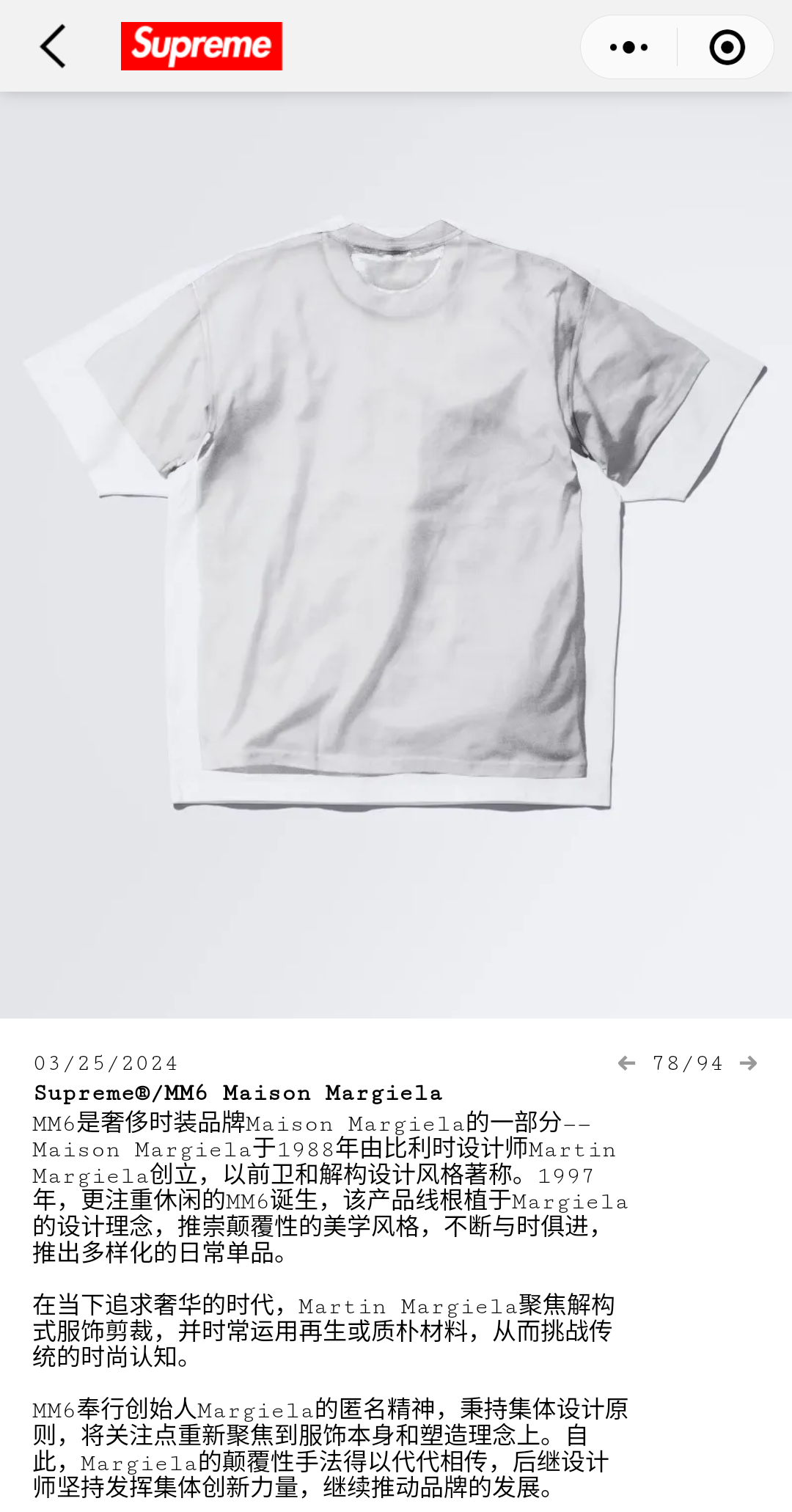Show the previous lookbook item
792x1512 pixels.
click(x=627, y=1063)
